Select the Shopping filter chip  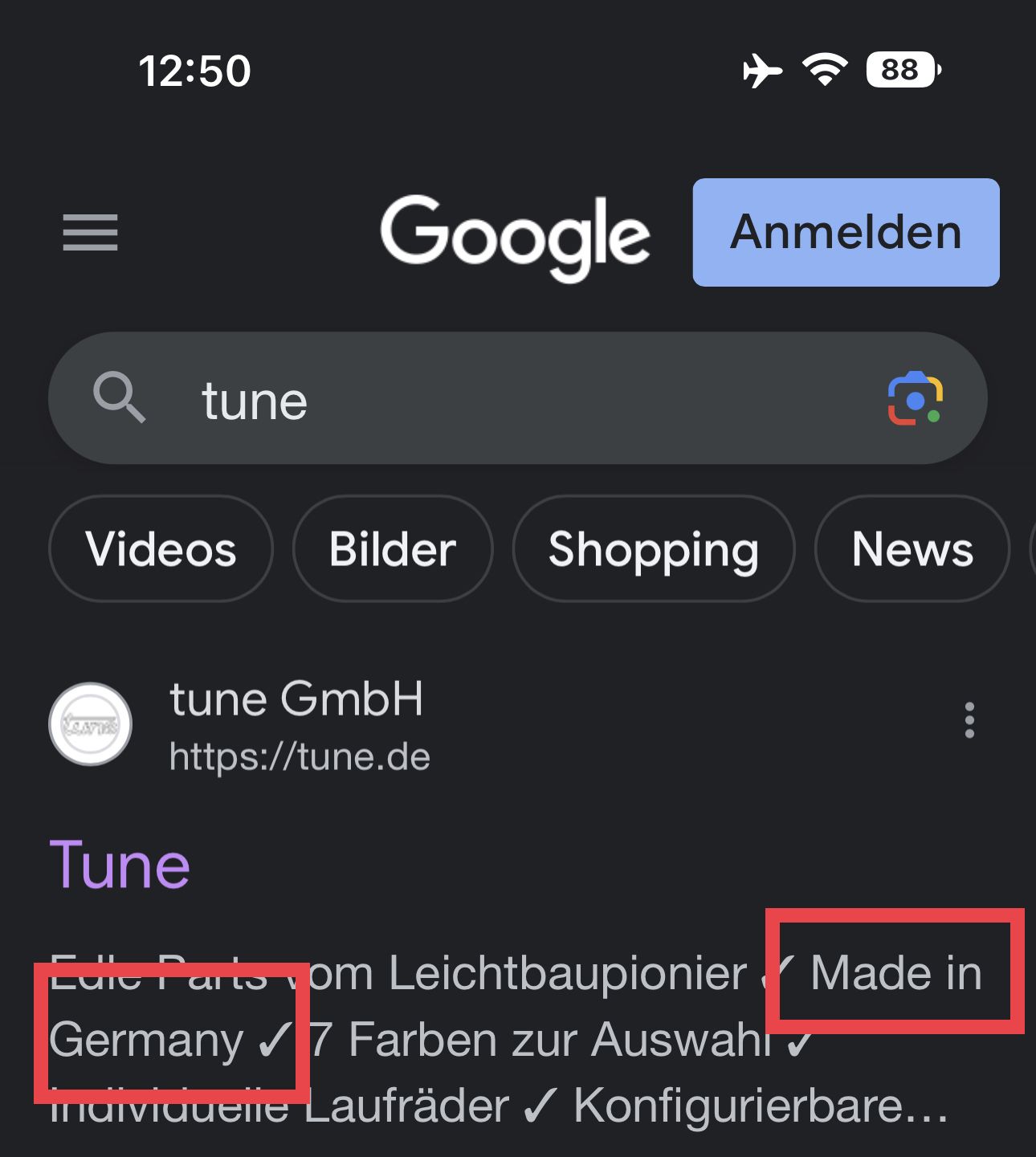point(653,549)
